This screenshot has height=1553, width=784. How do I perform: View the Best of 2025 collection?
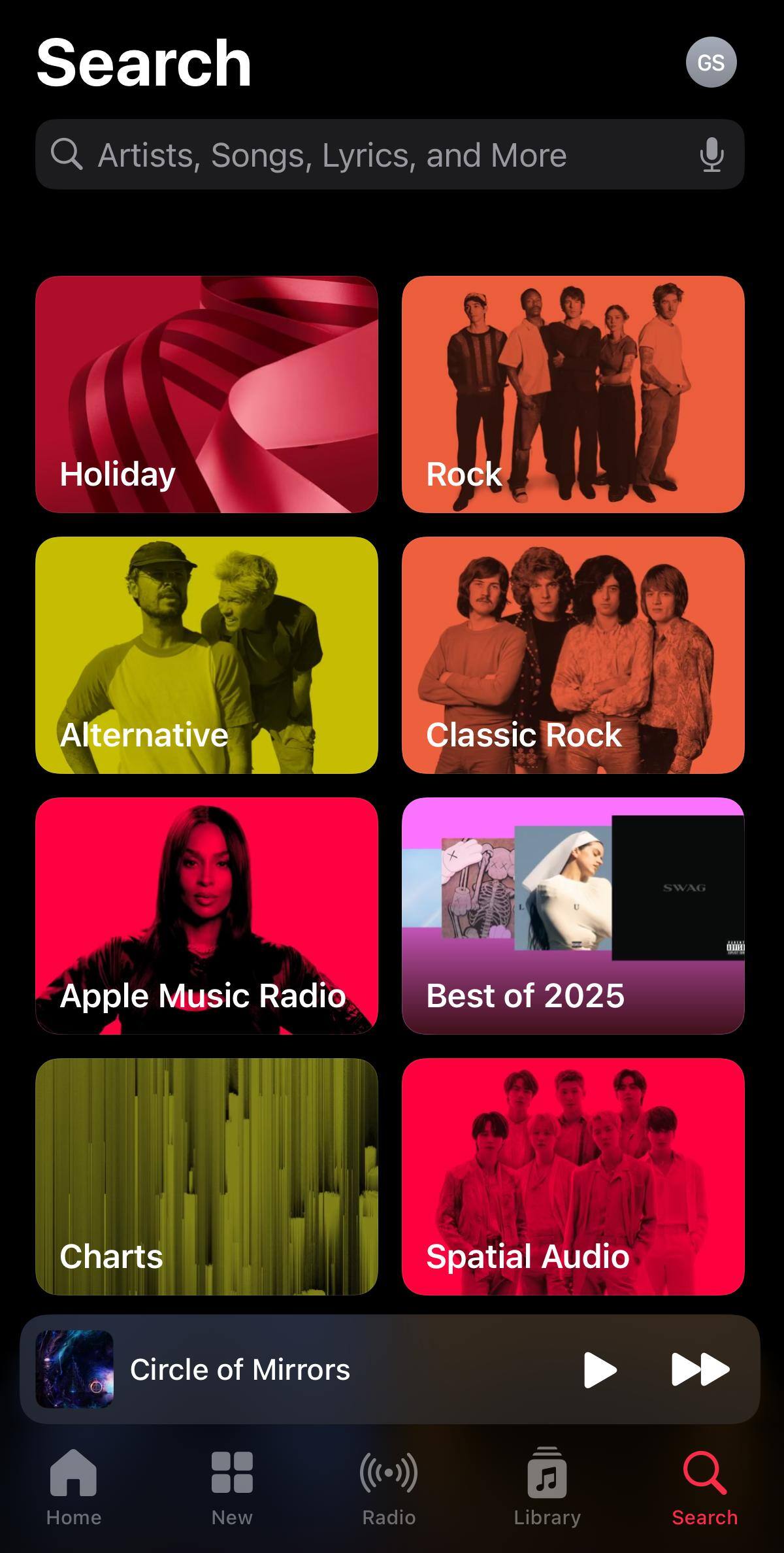pos(573,916)
